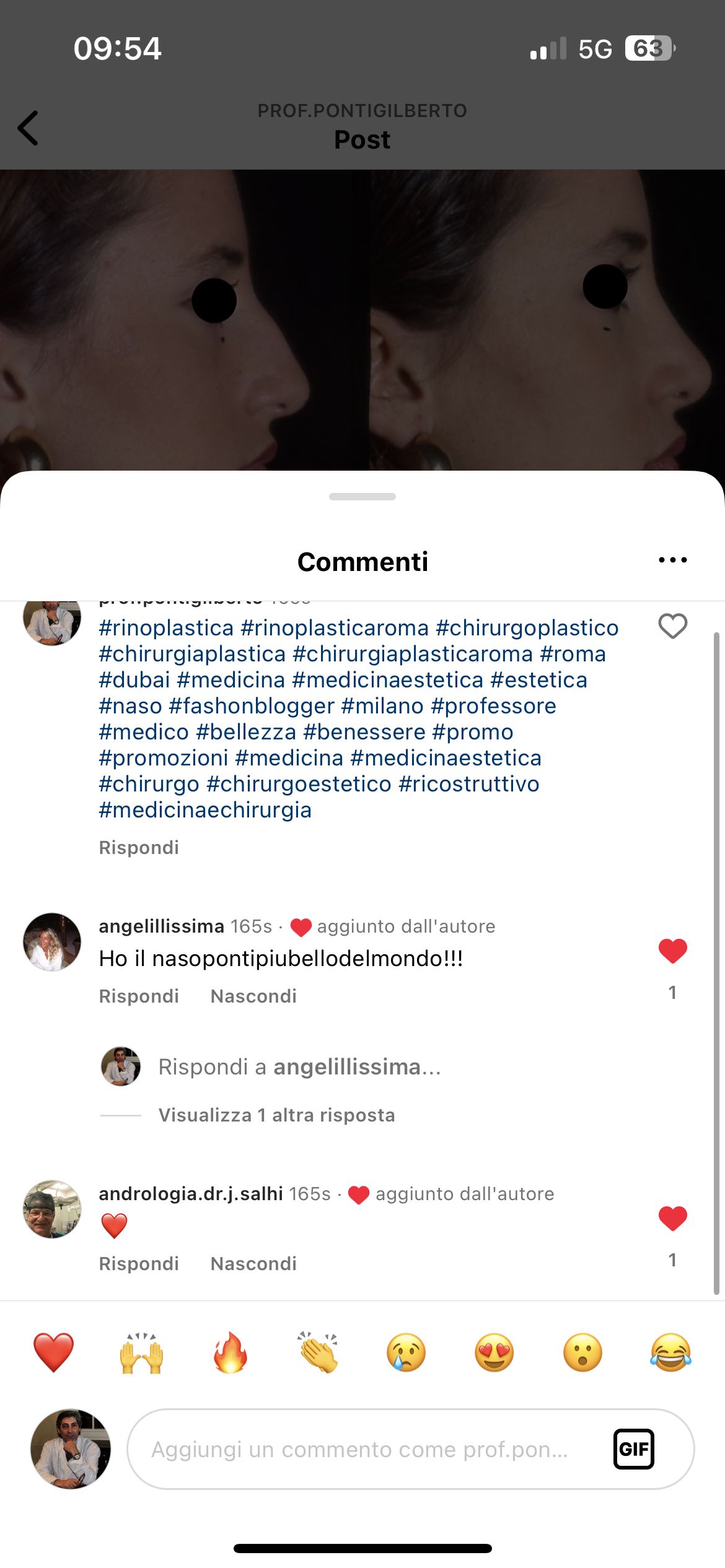Show Visualizza 1 altra risposta
This screenshot has height=1568, width=725.
(276, 1115)
